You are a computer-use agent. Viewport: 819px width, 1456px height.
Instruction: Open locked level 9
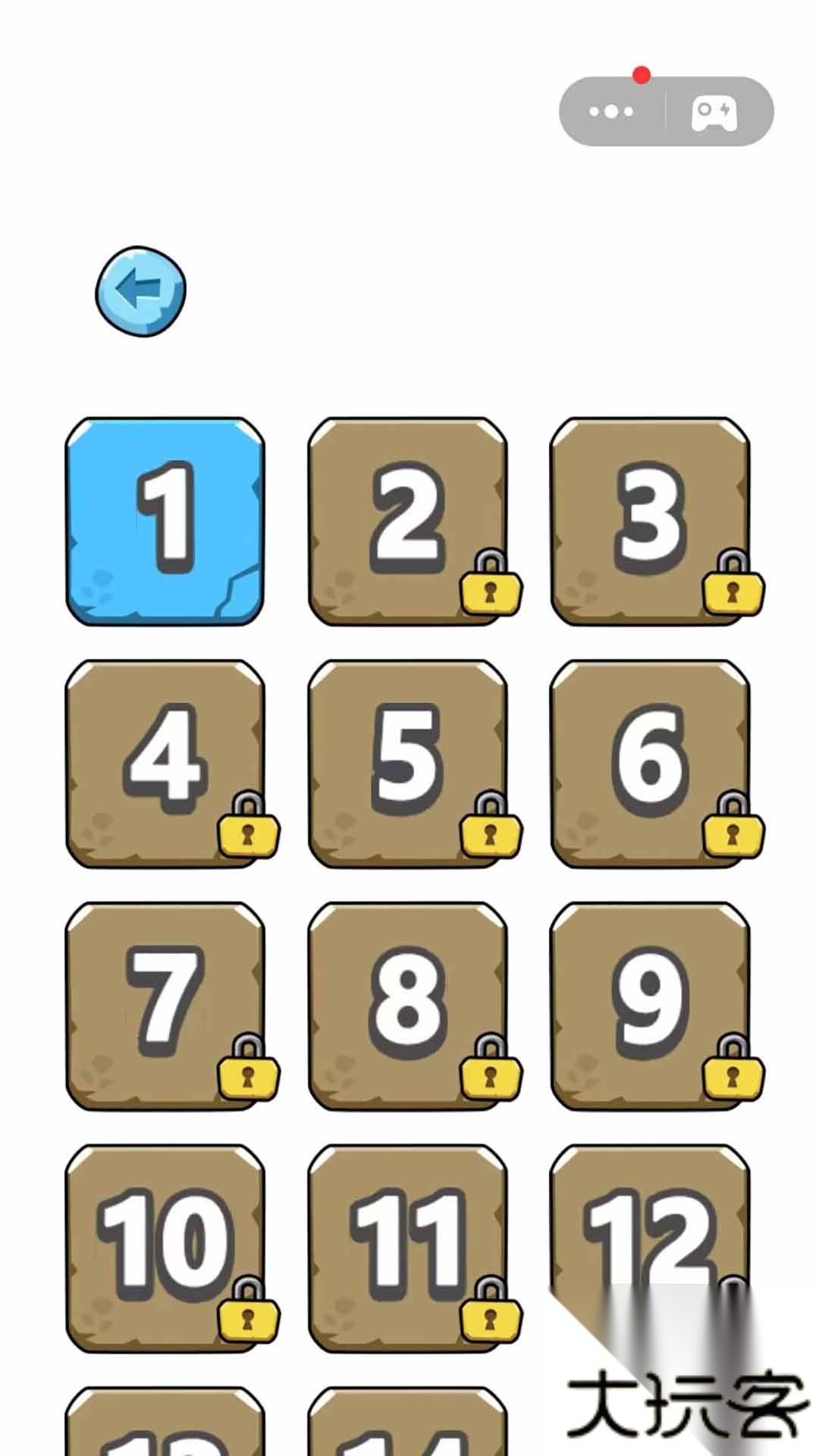tap(650, 1006)
